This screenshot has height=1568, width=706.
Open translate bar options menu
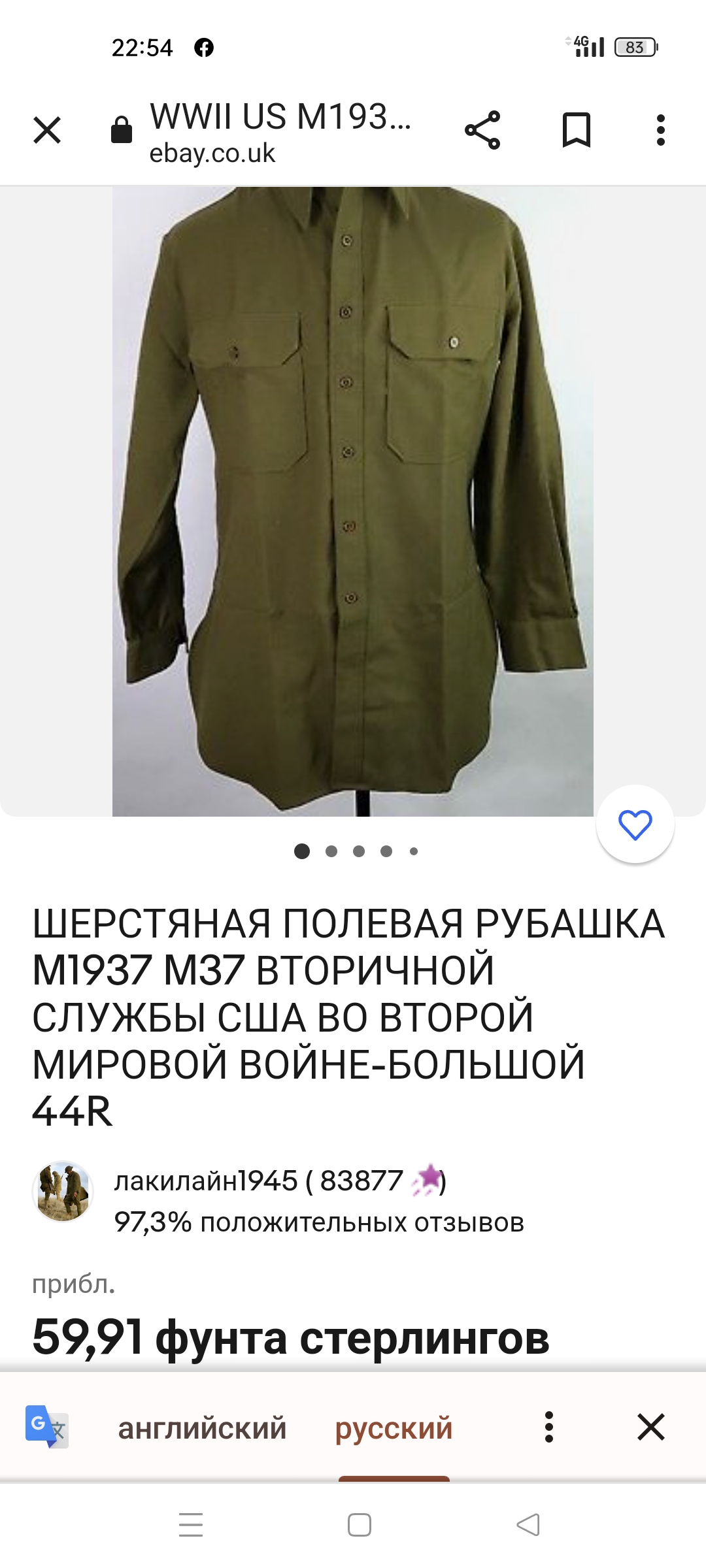click(x=549, y=1427)
